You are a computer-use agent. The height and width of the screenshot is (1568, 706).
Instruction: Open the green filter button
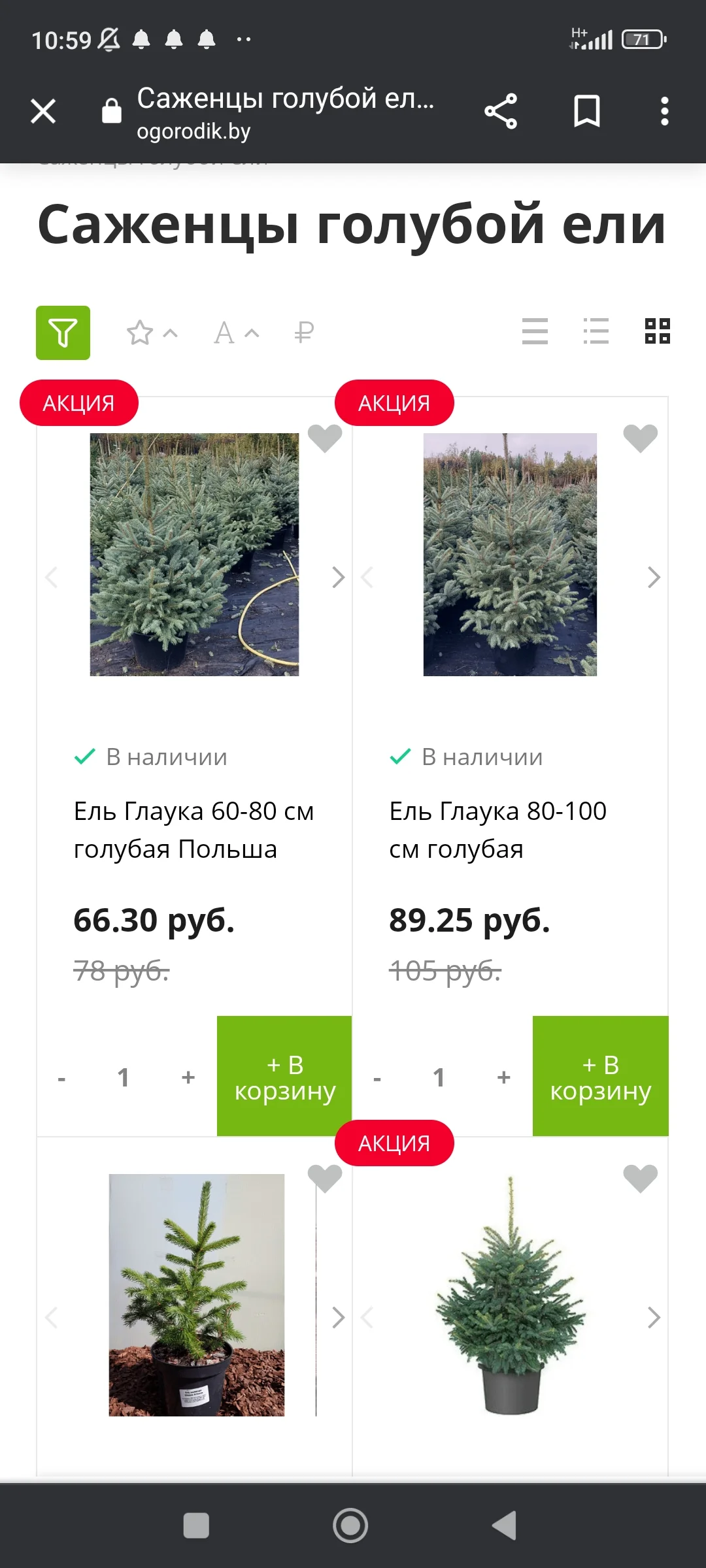coord(63,333)
